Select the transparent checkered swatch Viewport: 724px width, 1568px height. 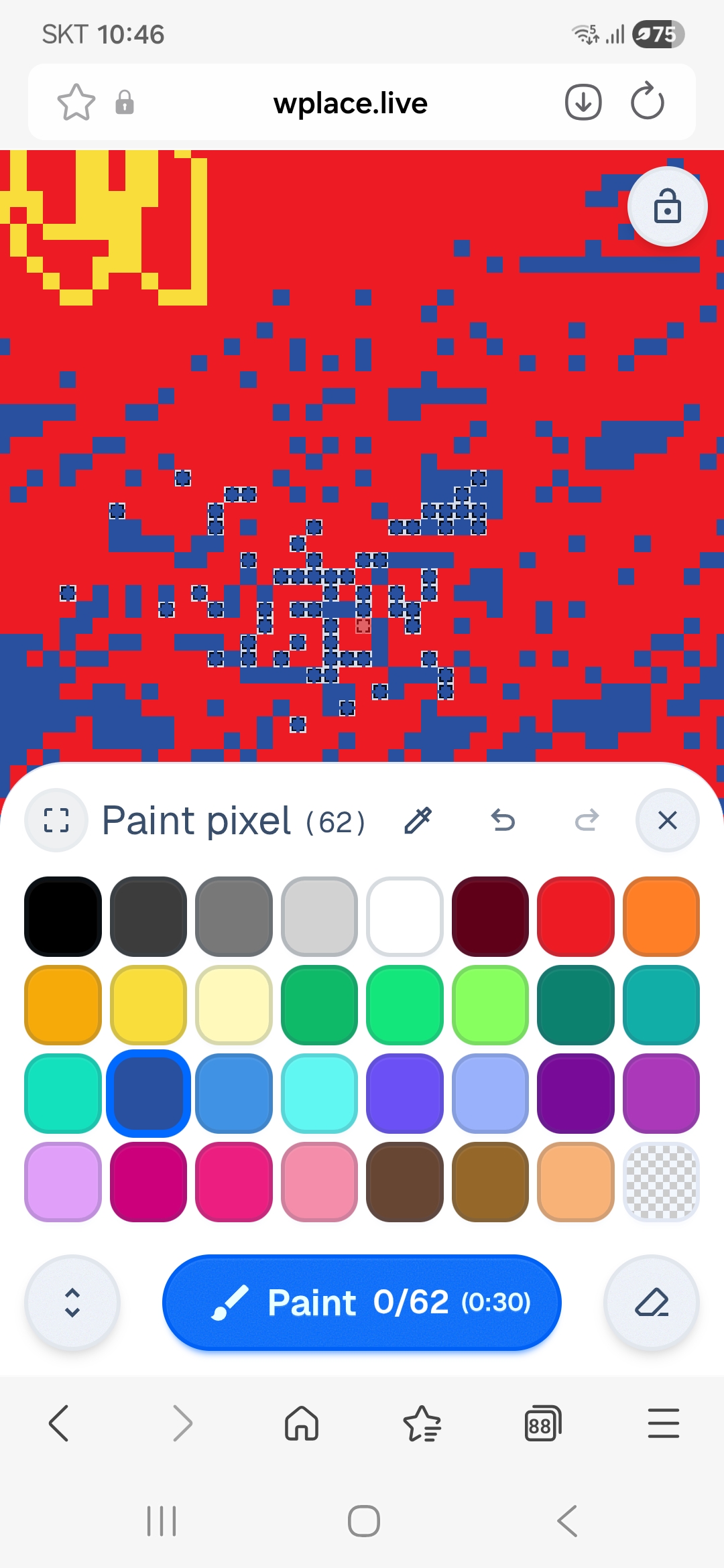tap(661, 1181)
